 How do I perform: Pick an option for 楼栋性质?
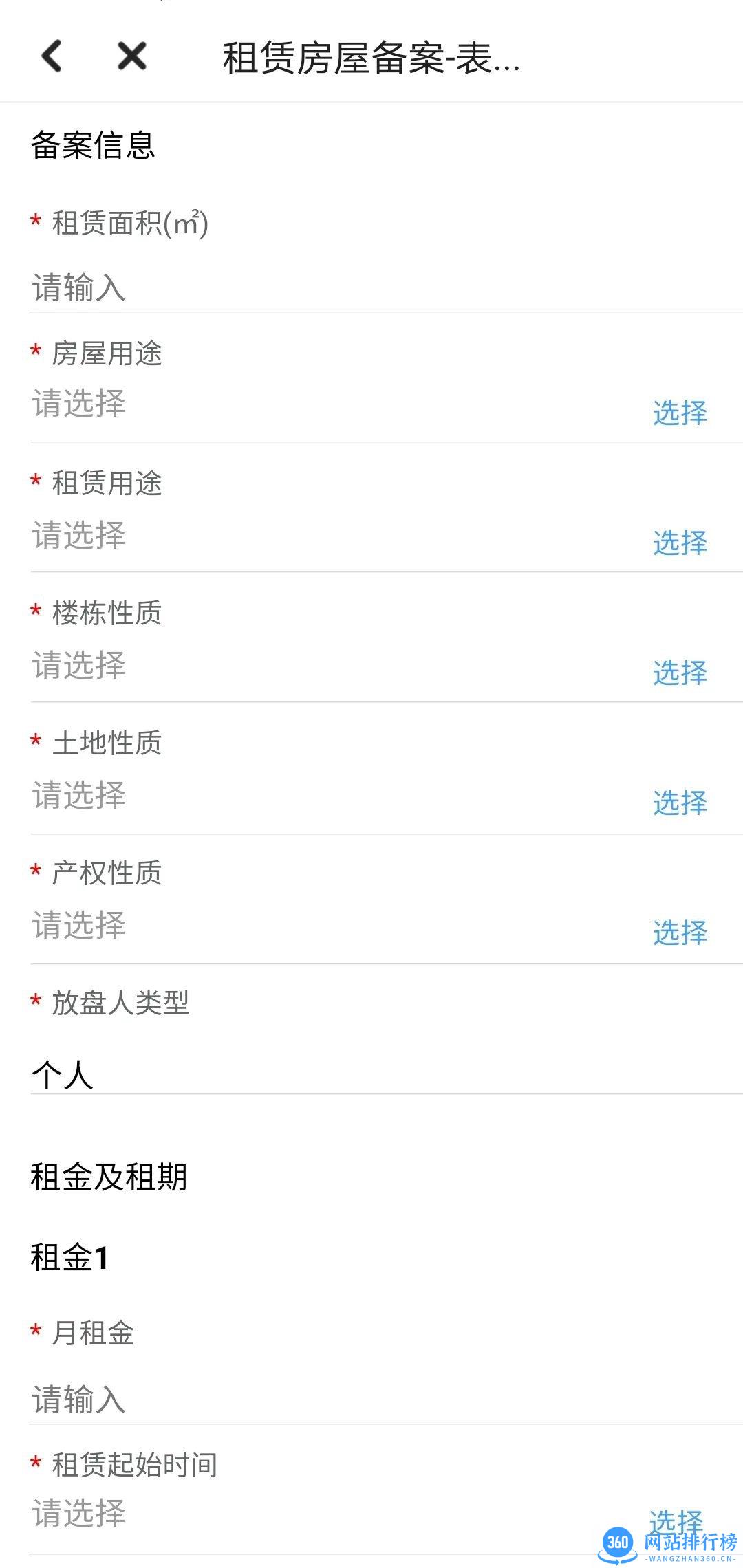tap(680, 673)
